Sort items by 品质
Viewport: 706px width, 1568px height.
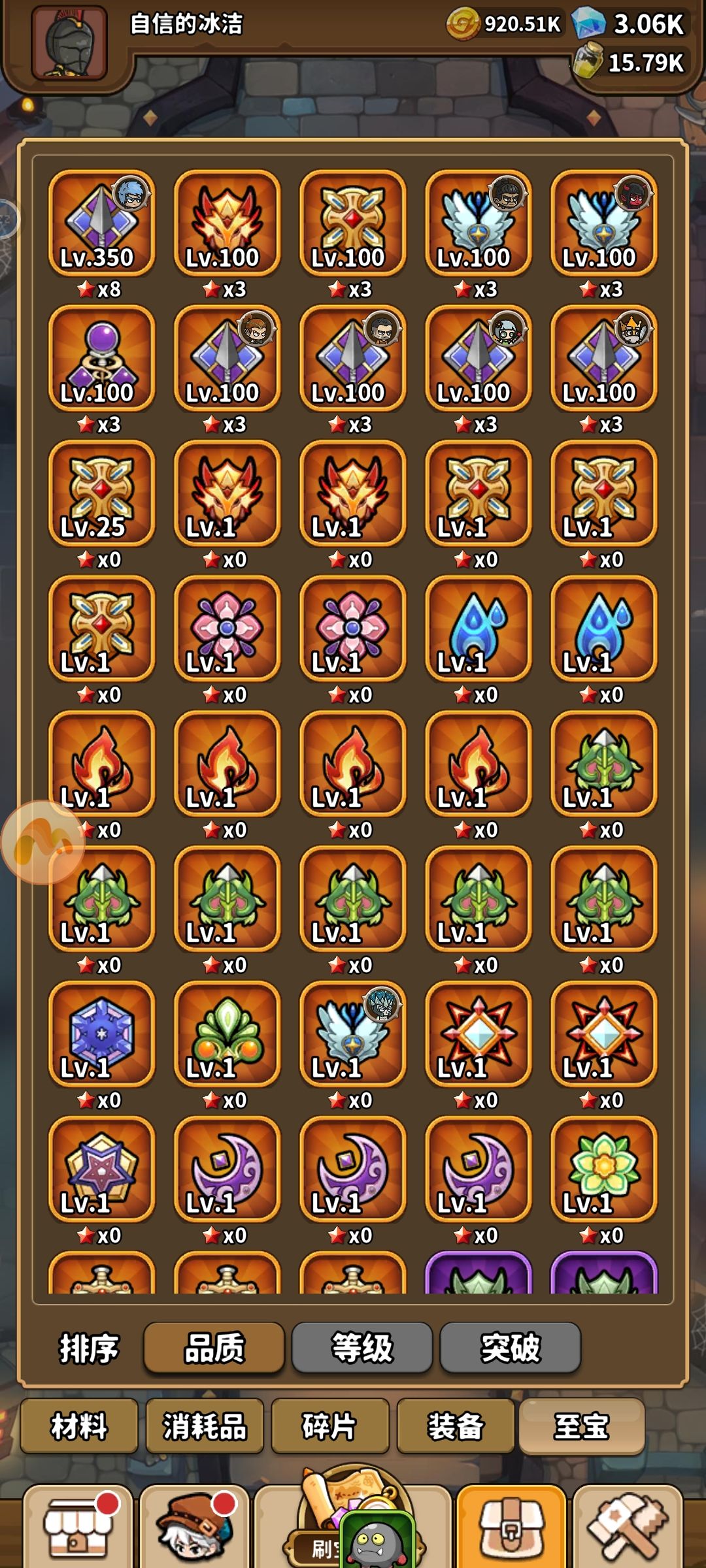pos(214,1348)
